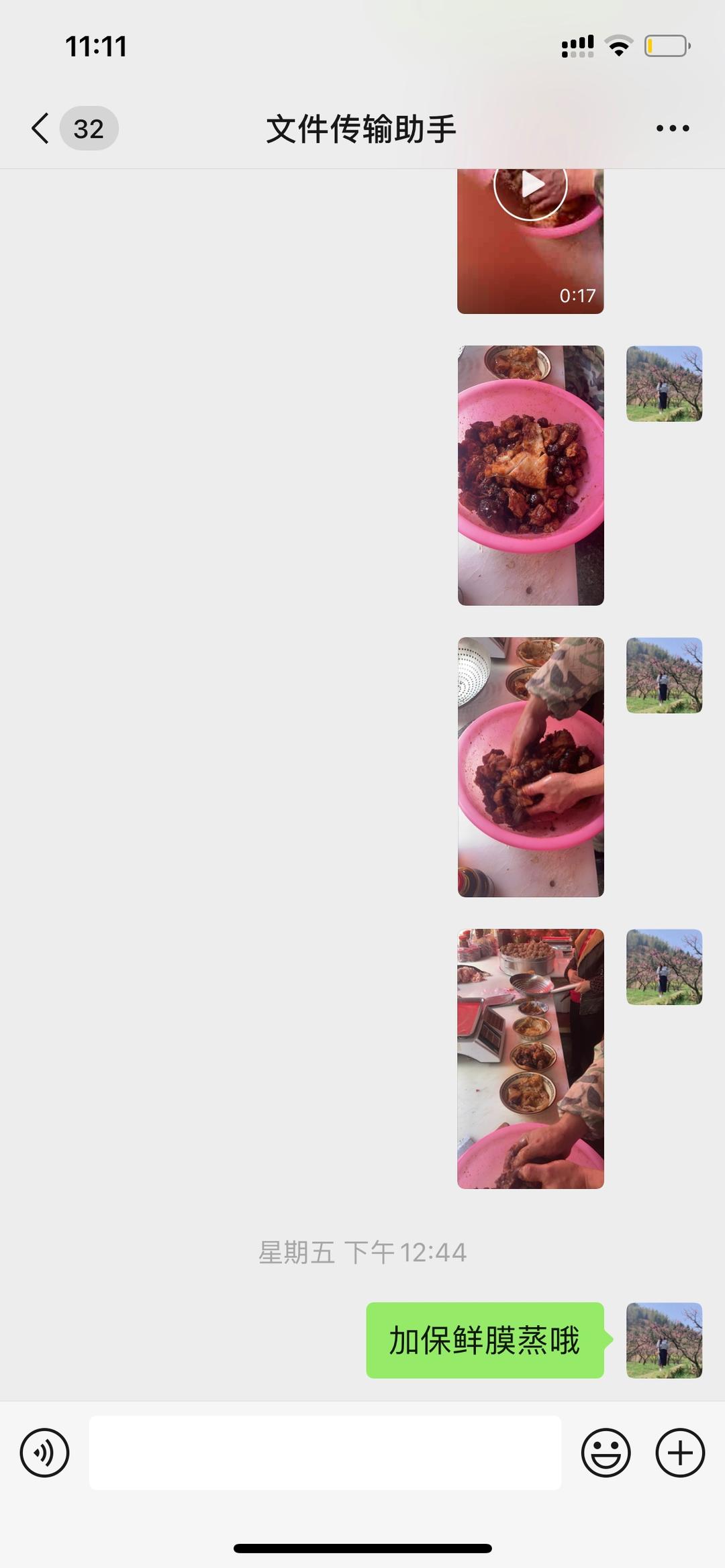Open the three-dot chat options menu

(x=673, y=128)
